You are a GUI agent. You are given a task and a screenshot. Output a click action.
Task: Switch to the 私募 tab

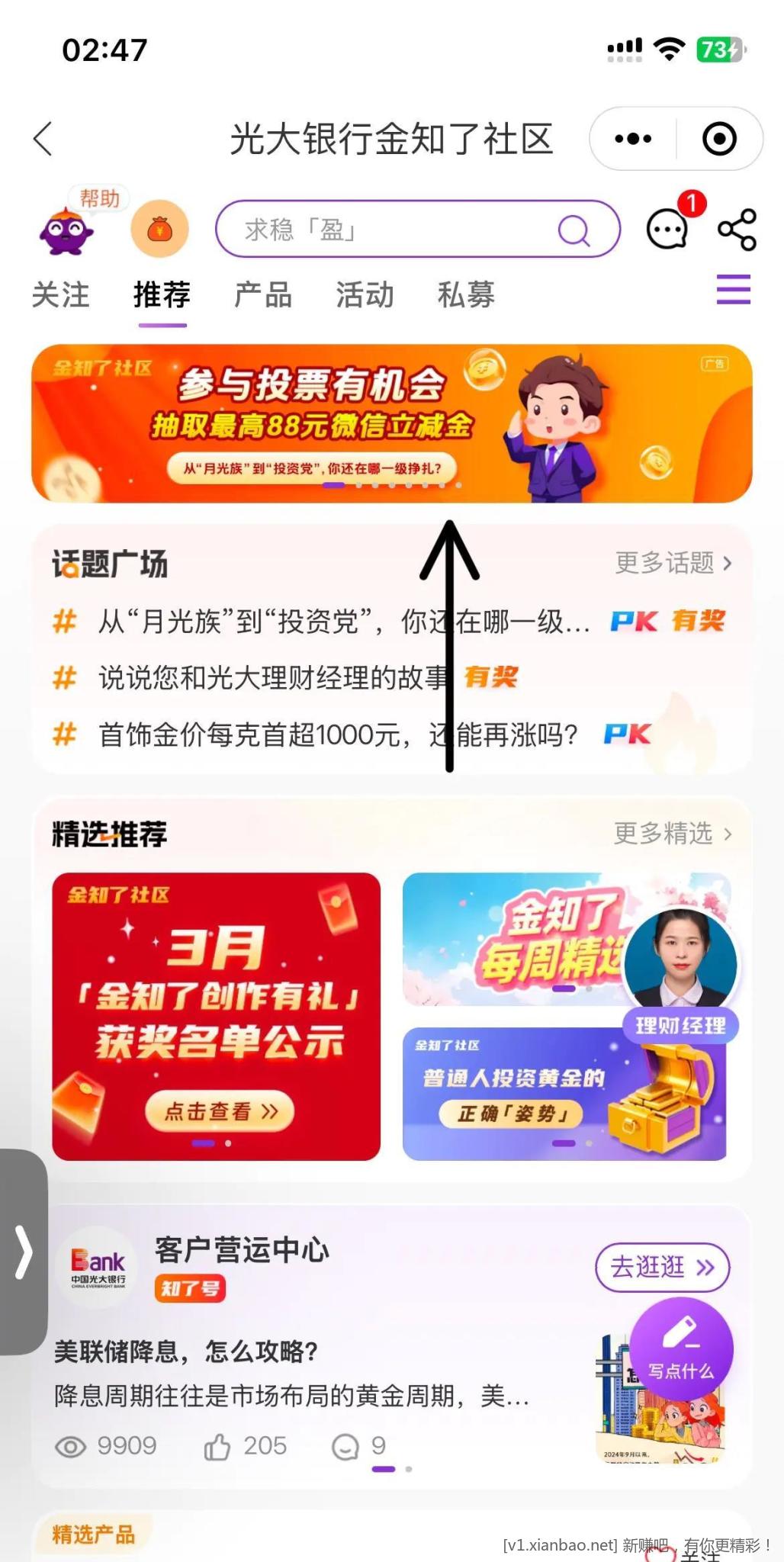pos(466,295)
